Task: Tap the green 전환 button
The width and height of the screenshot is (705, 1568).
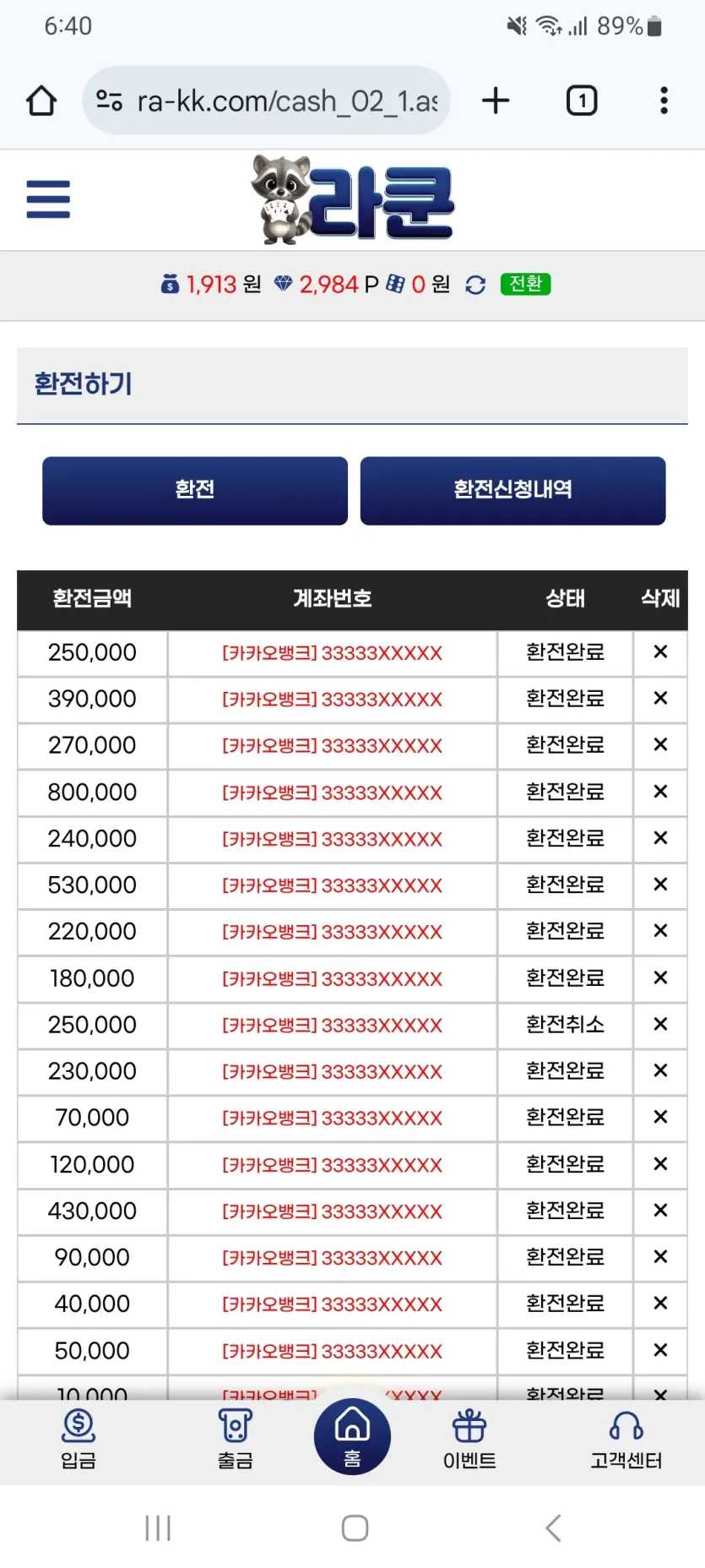Action: tap(525, 284)
